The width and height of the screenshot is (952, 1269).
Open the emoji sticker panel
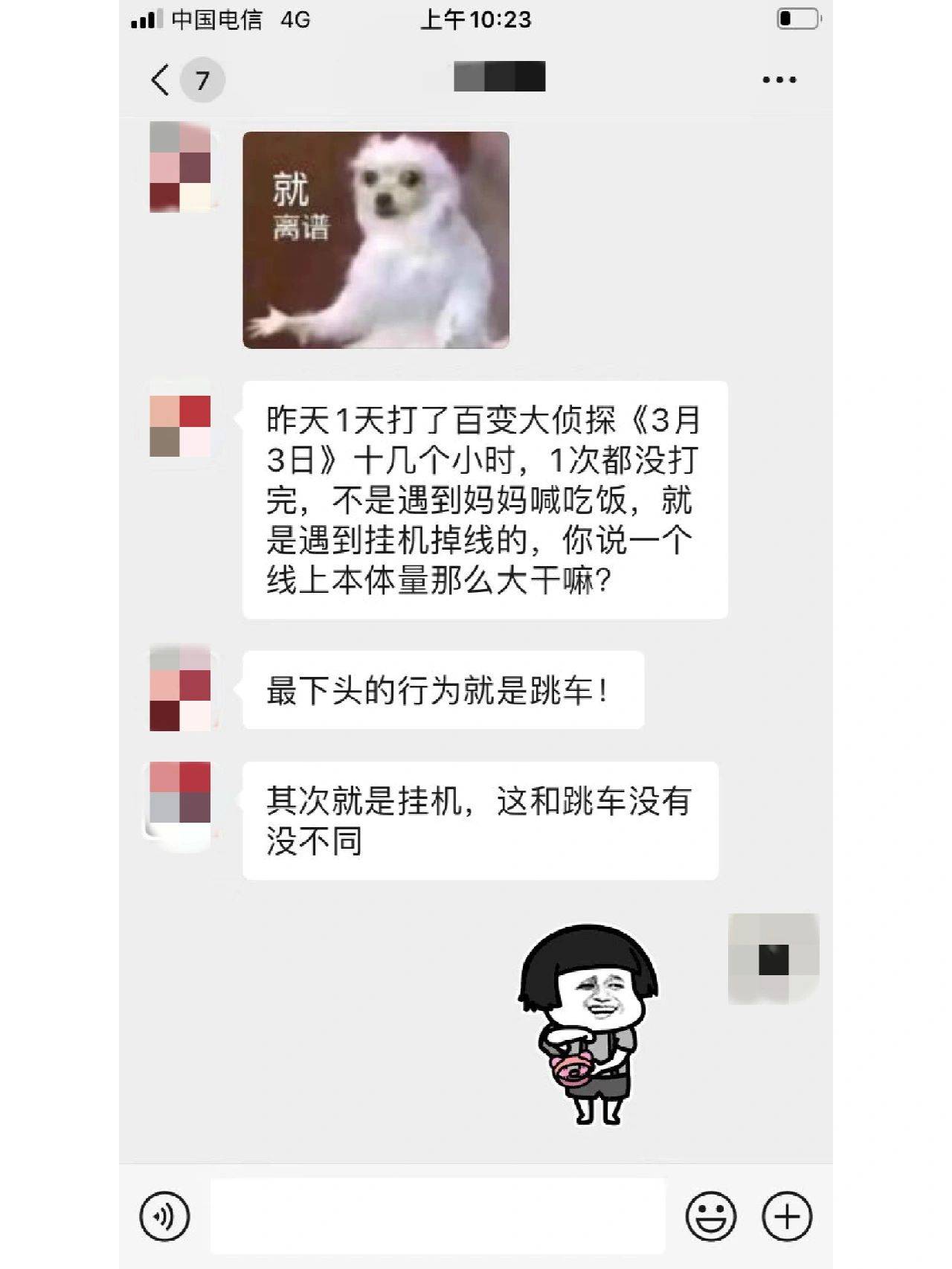pyautogui.click(x=710, y=1217)
